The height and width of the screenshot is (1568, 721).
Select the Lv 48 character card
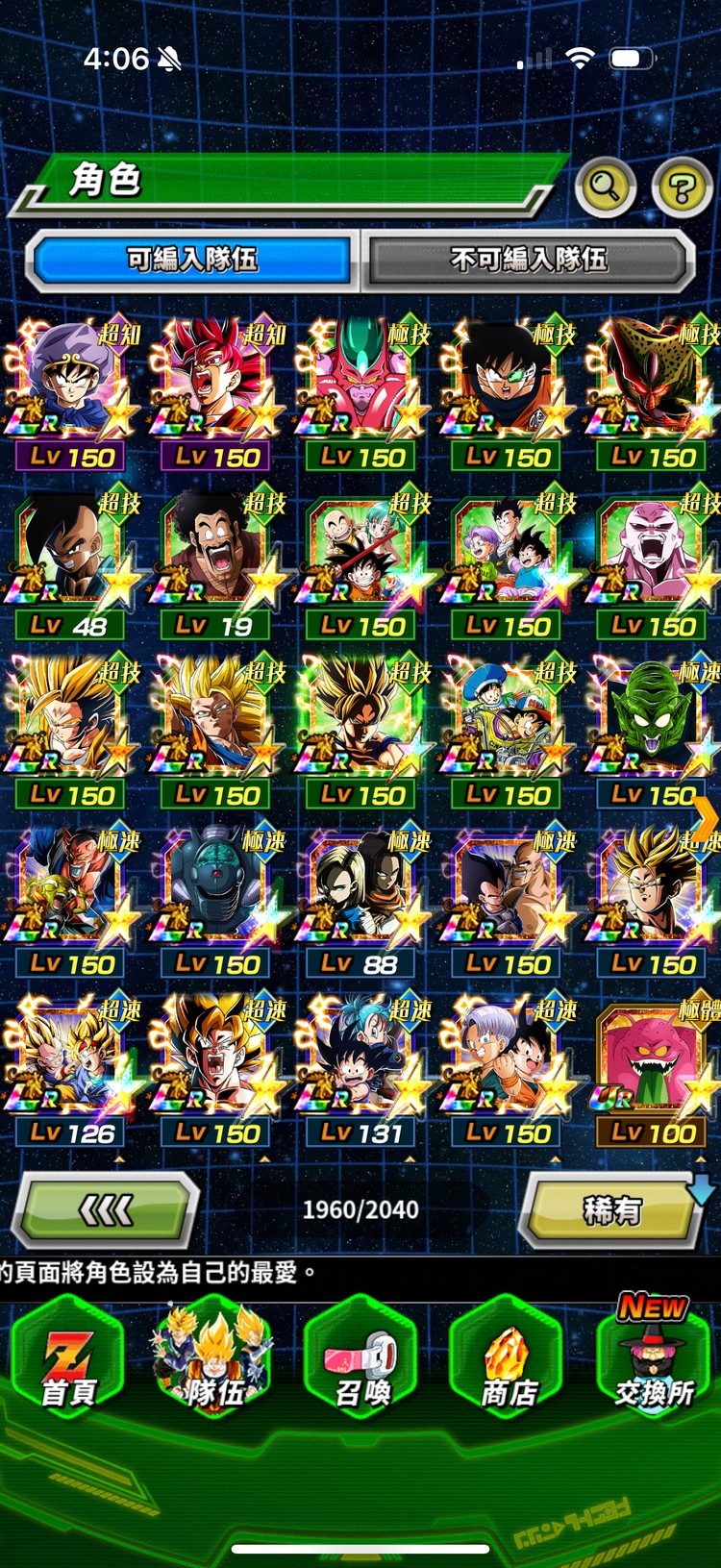[69, 562]
